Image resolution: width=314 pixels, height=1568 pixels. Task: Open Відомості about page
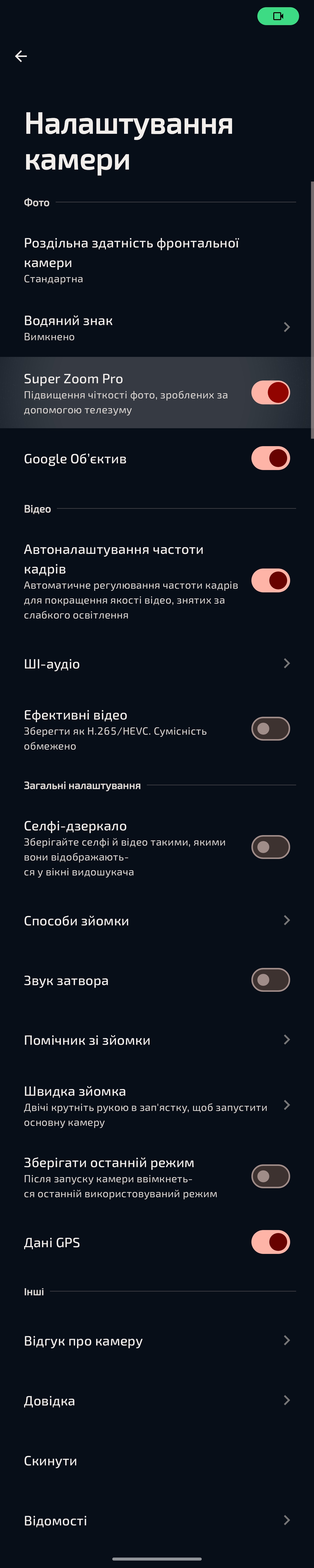tap(157, 1520)
